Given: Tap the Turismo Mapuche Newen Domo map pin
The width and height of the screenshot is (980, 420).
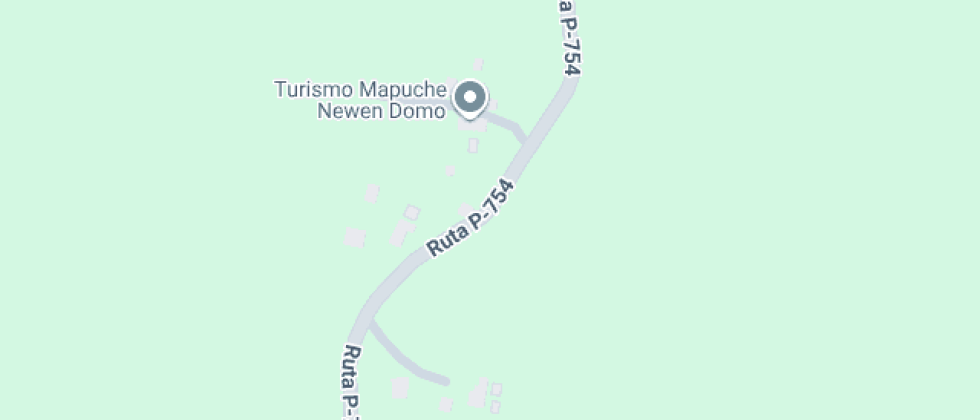Looking at the screenshot, I should (470, 99).
